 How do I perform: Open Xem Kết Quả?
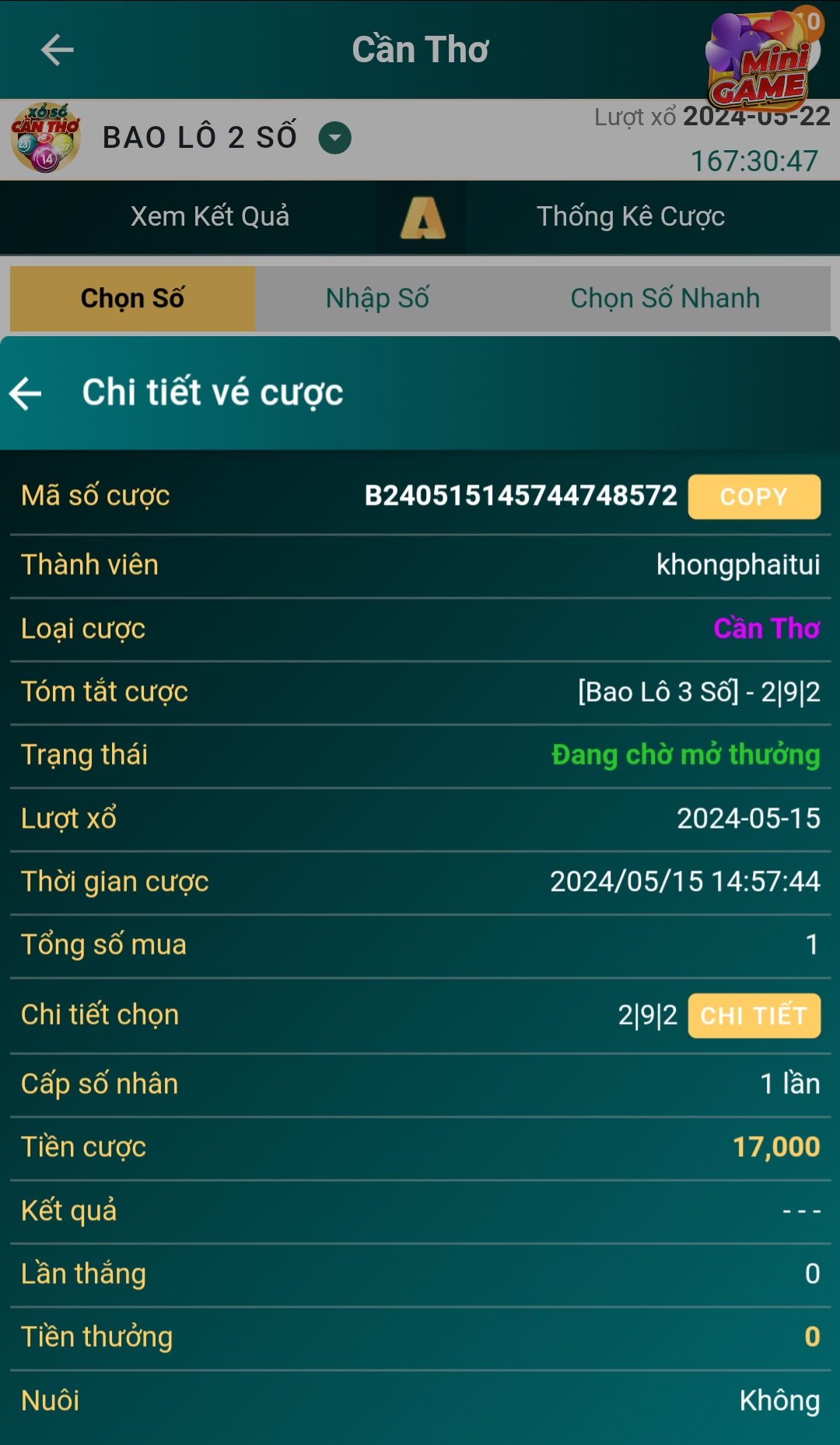(x=210, y=216)
